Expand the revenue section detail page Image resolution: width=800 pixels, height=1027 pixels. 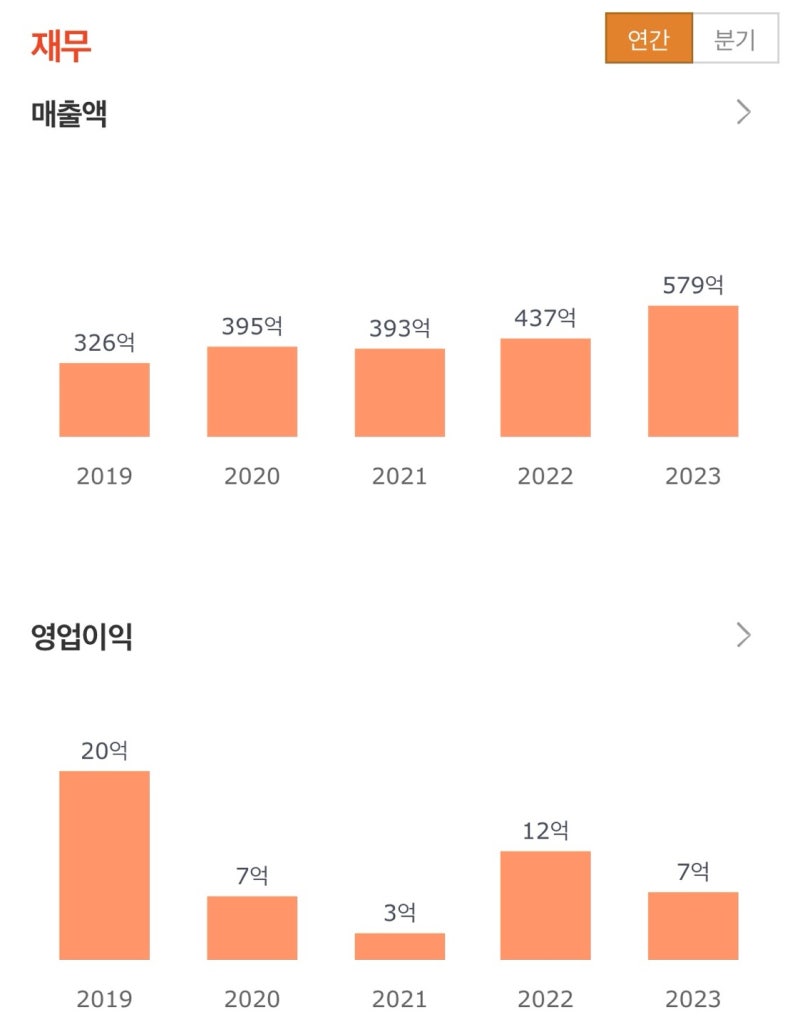point(742,111)
